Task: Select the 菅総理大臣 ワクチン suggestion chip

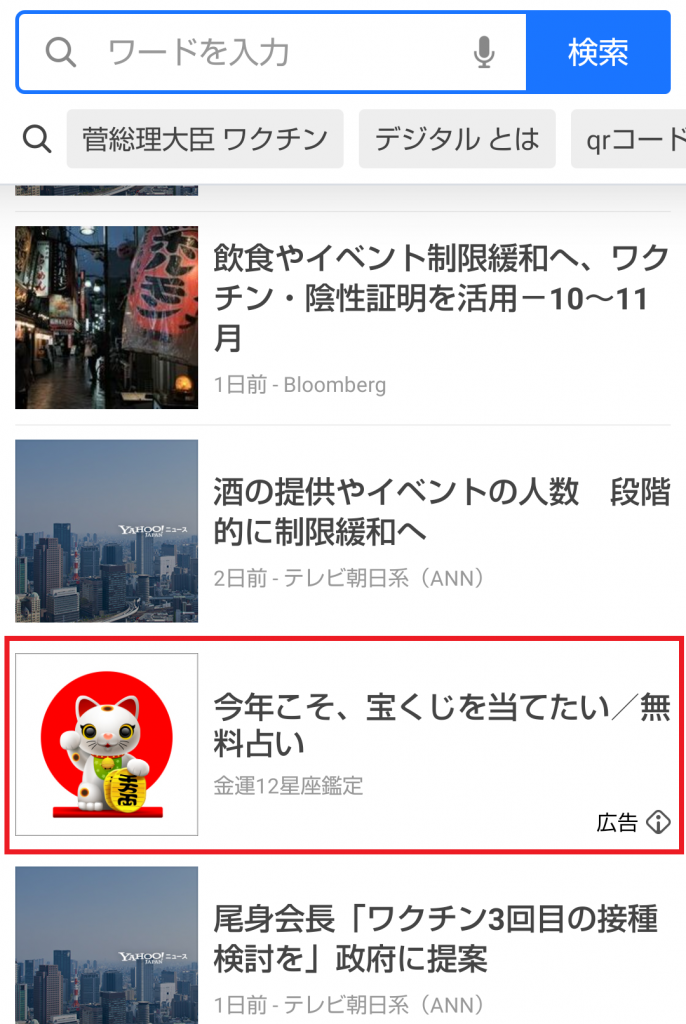Action: tap(205, 139)
